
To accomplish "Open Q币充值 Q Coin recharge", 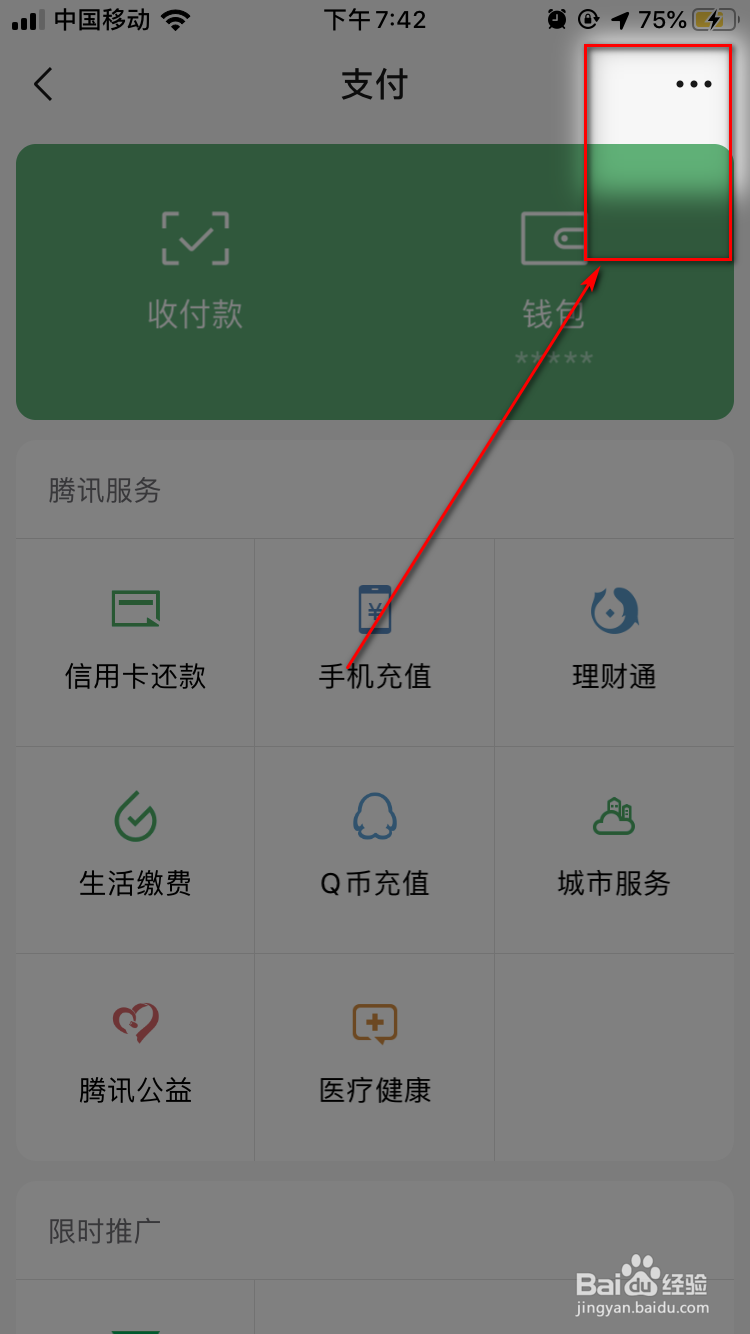I will click(374, 848).
